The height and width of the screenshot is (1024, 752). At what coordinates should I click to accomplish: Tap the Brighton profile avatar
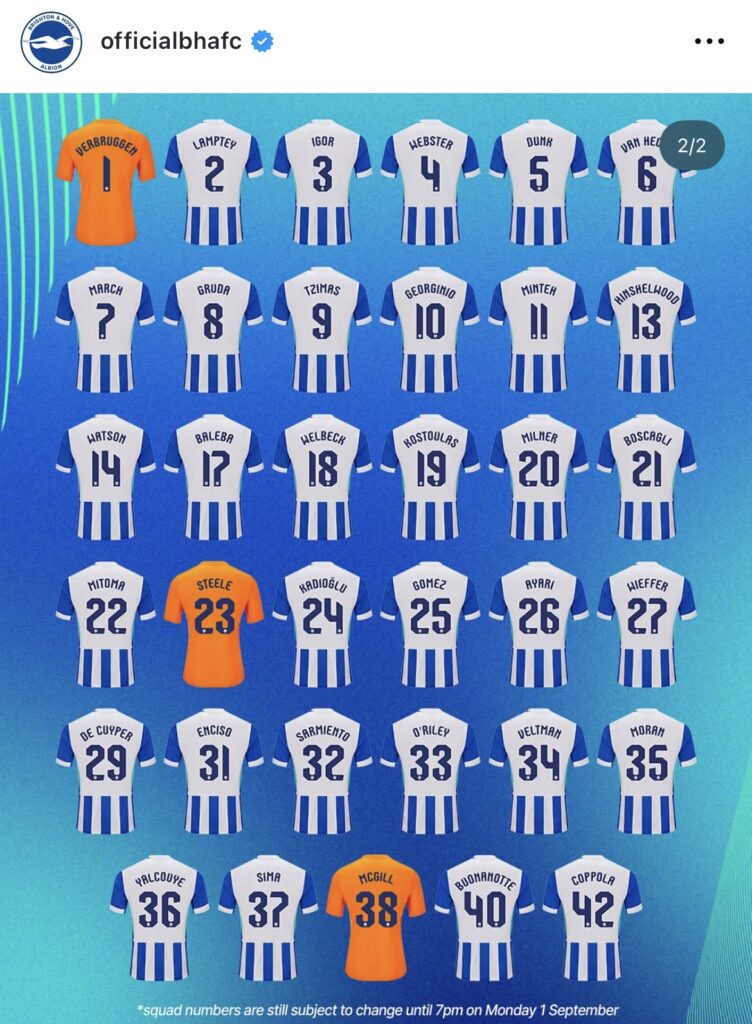[x=52, y=42]
